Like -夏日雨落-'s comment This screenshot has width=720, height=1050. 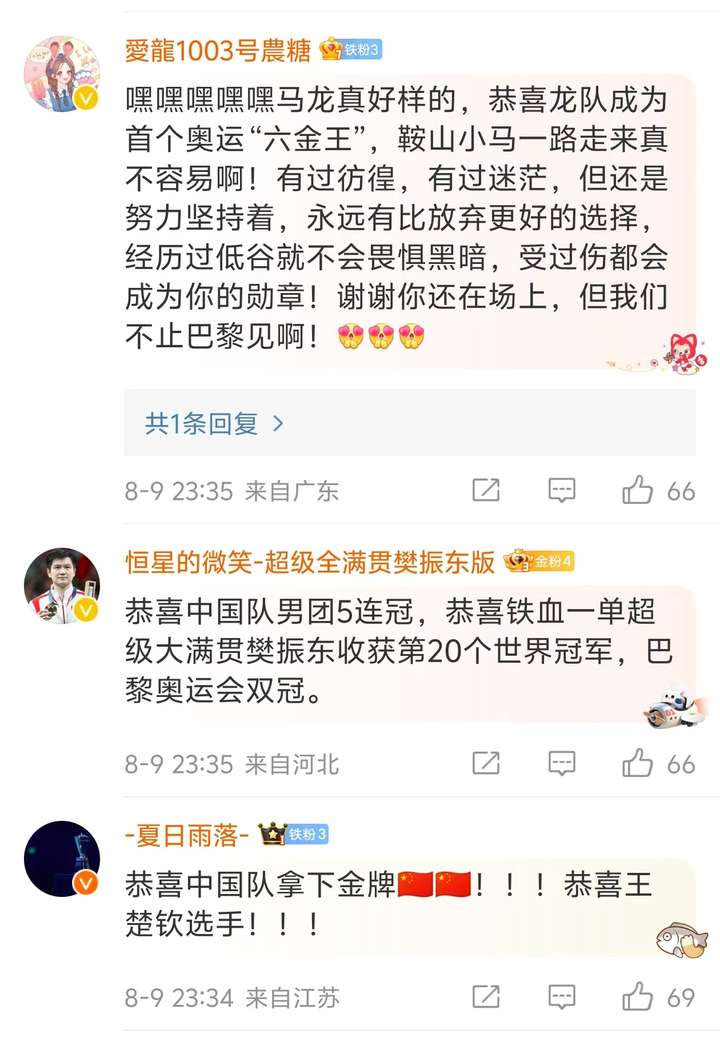[638, 996]
